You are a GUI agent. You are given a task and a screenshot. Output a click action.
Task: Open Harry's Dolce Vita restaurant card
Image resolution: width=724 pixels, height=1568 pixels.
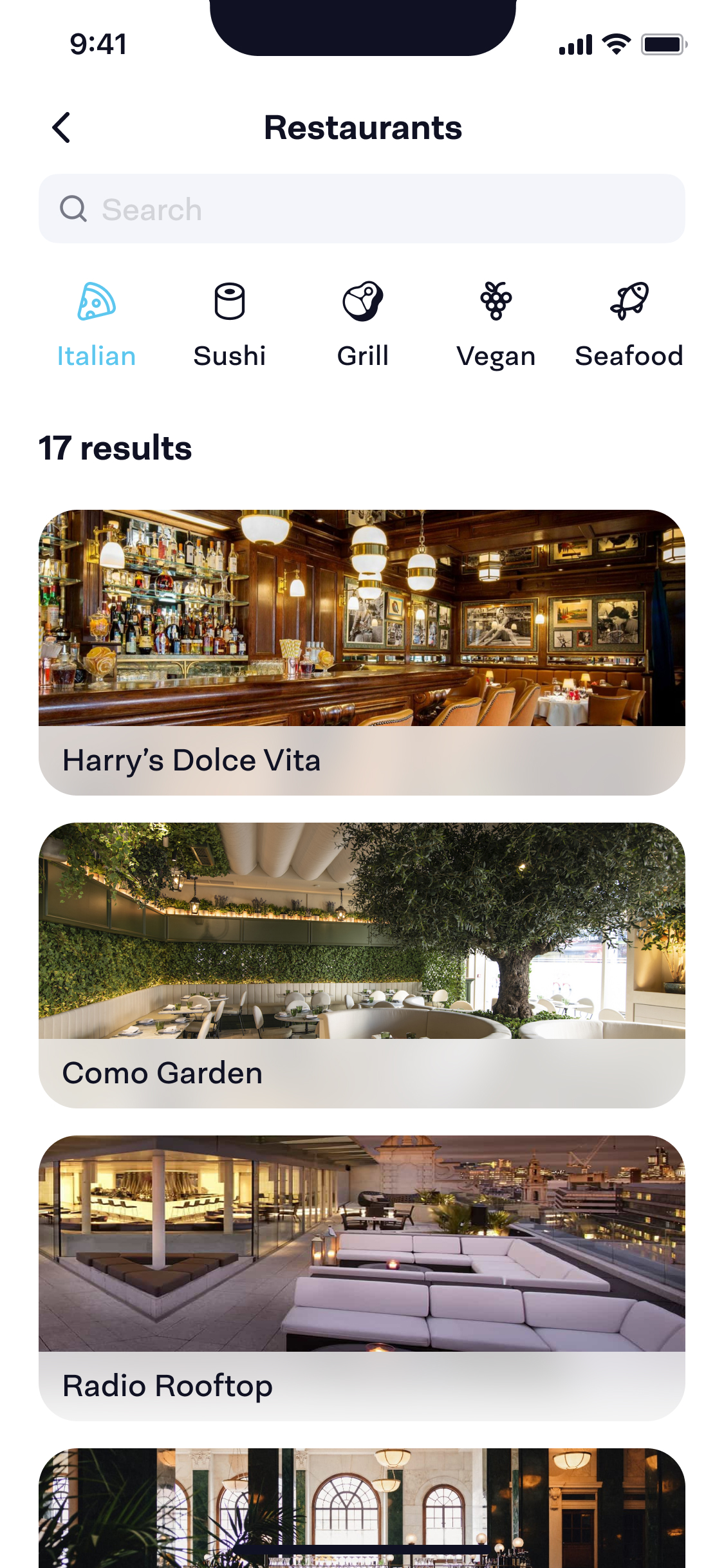click(362, 651)
